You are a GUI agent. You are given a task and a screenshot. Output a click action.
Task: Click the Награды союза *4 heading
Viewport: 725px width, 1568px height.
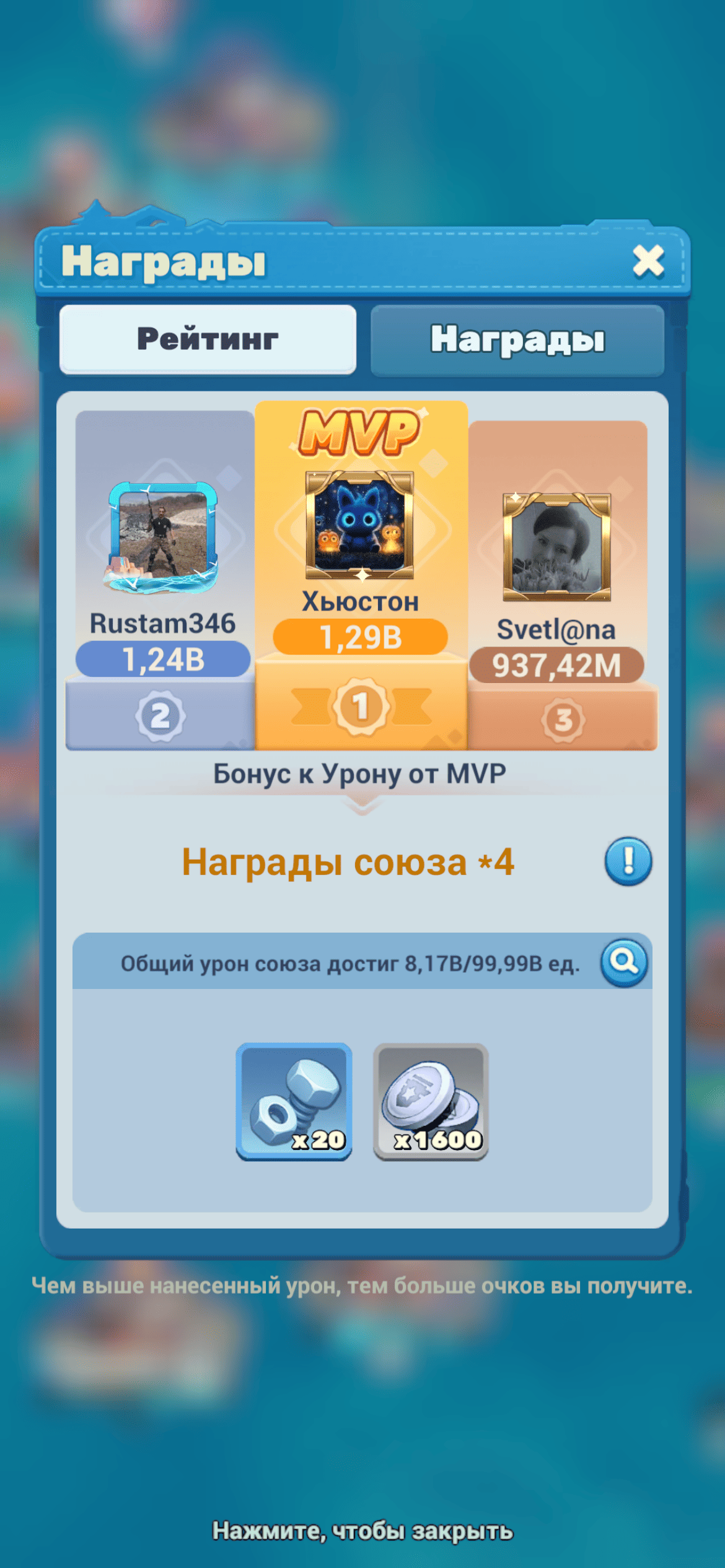(x=350, y=863)
